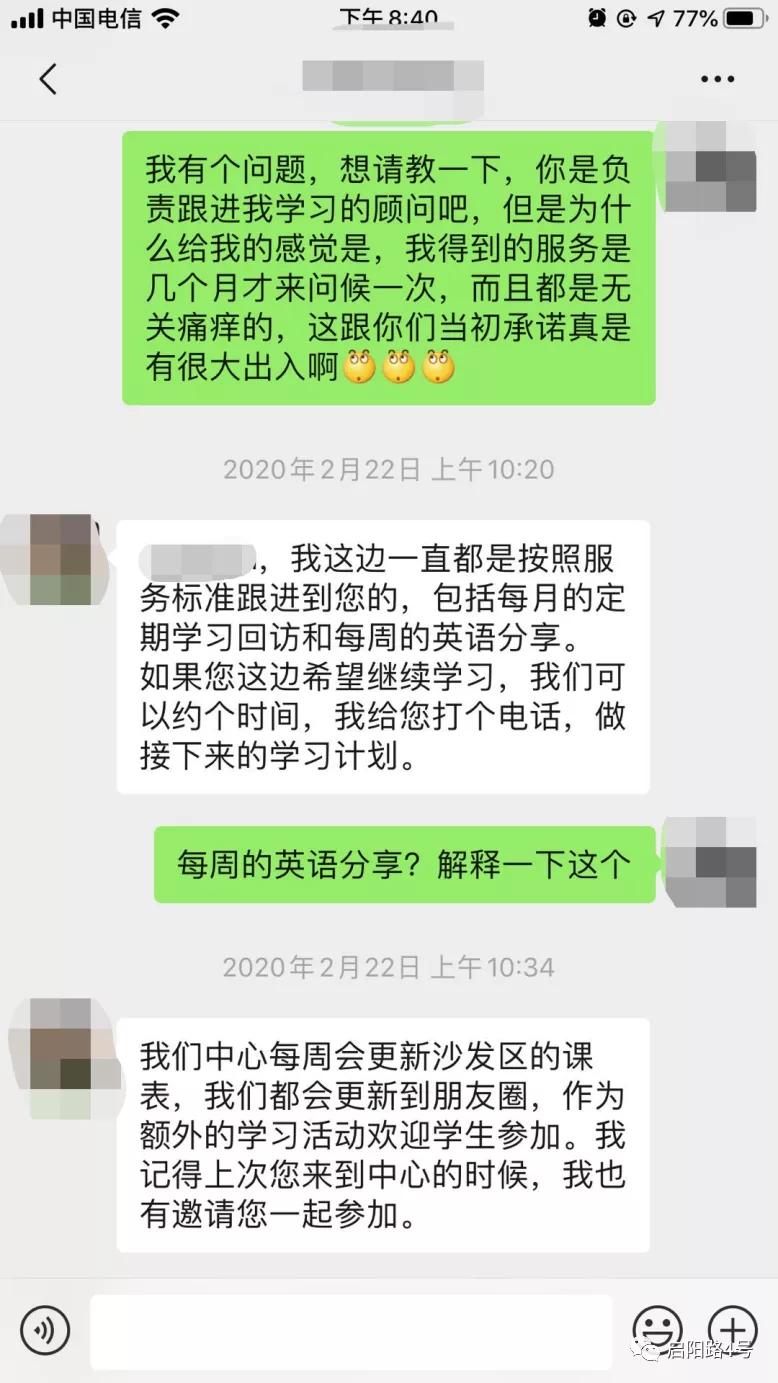This screenshot has width=778, height=1383.
Task: Tap the blurred chat title at the top
Action: pyautogui.click(x=389, y=78)
